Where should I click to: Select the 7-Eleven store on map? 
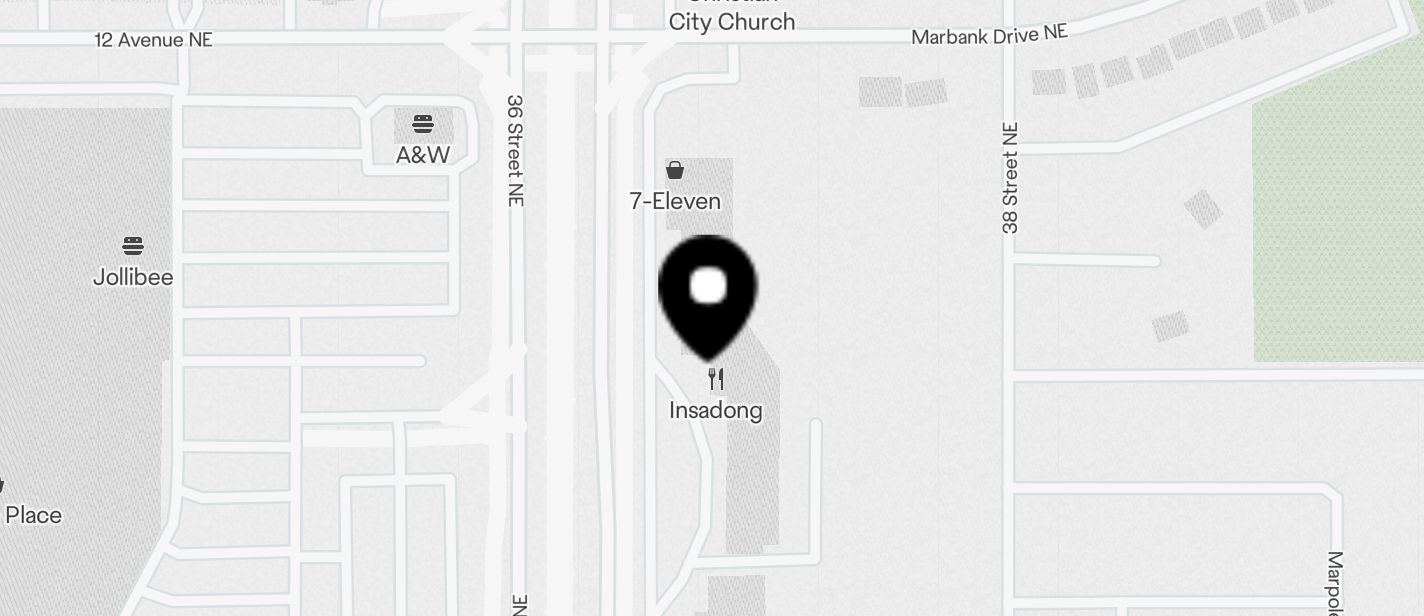675,187
